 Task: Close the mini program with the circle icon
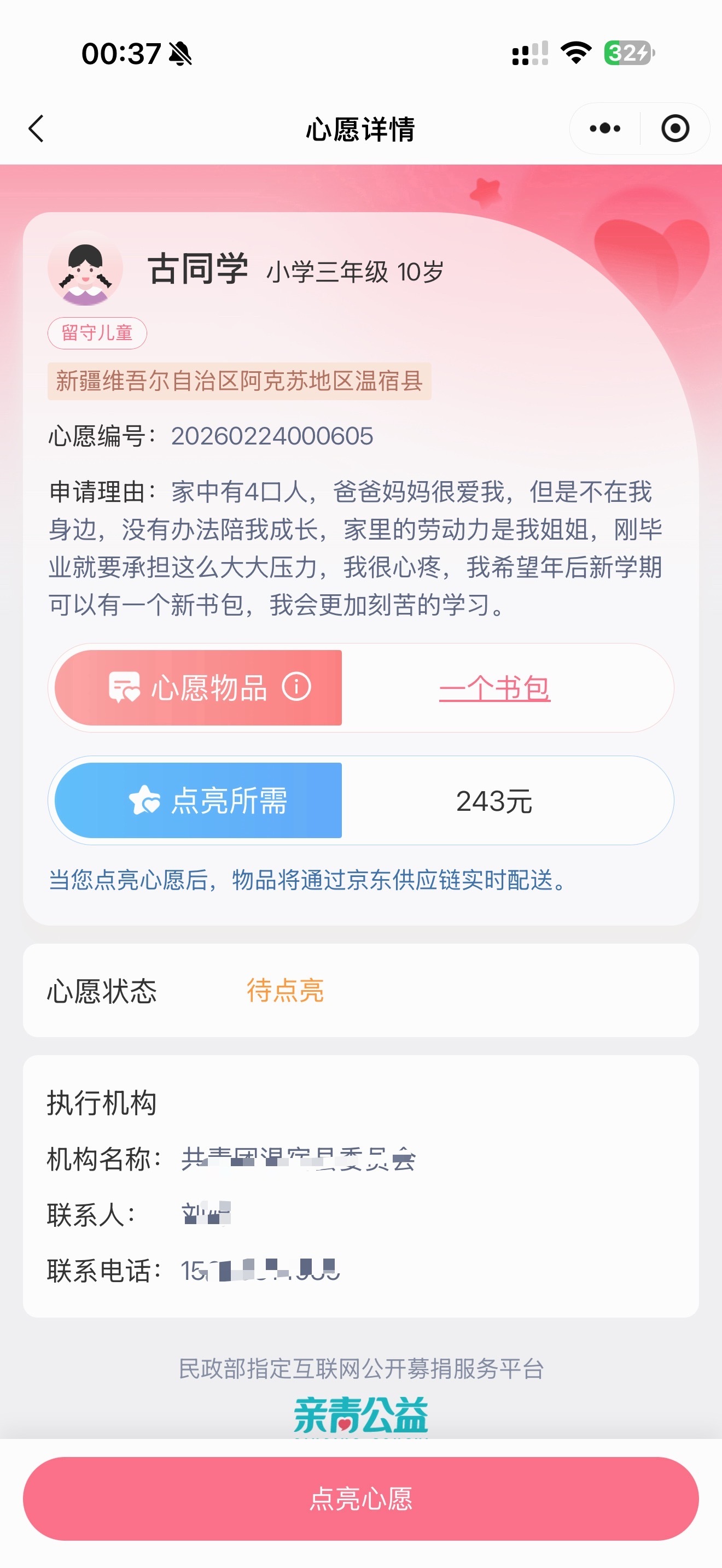(675, 128)
